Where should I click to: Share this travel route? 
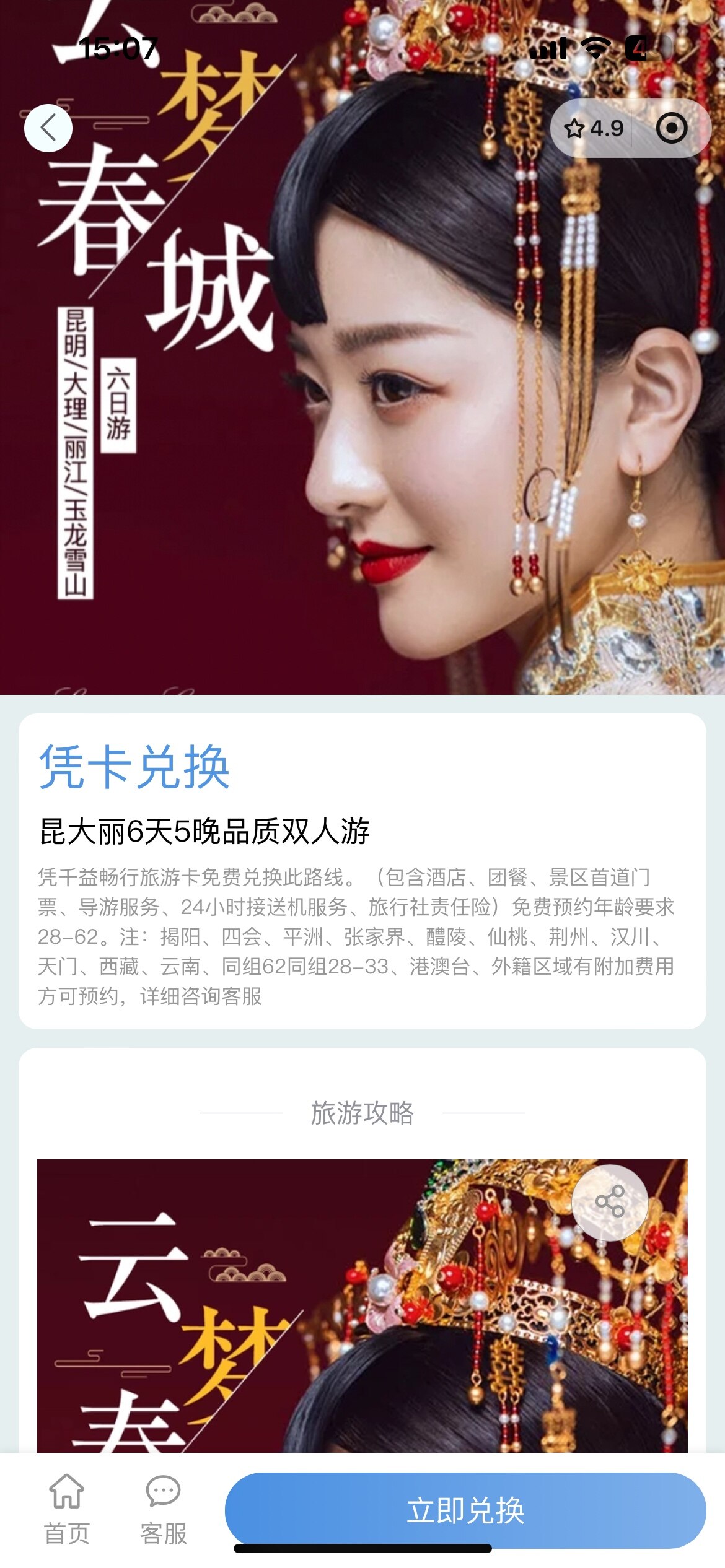[x=610, y=1202]
